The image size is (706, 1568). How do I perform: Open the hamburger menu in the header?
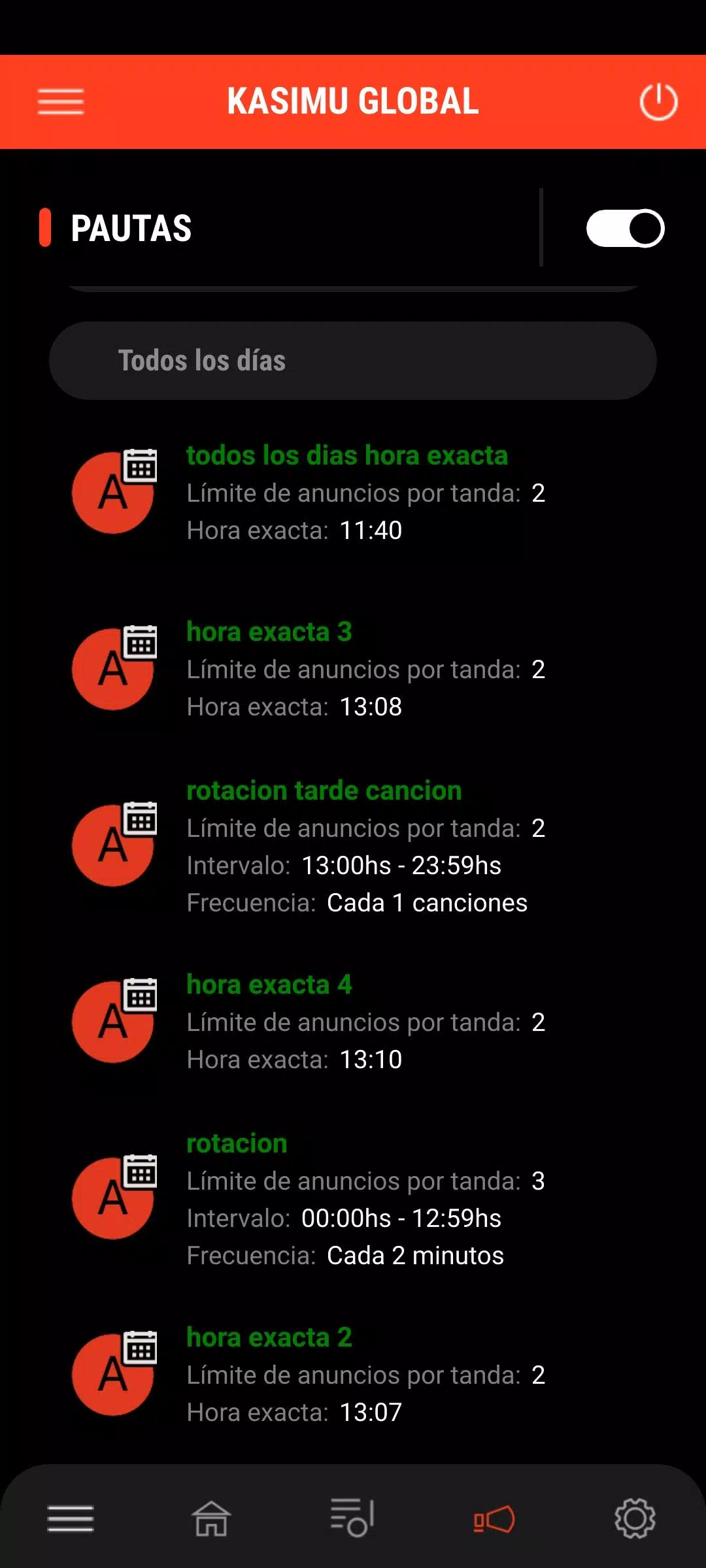click(61, 102)
